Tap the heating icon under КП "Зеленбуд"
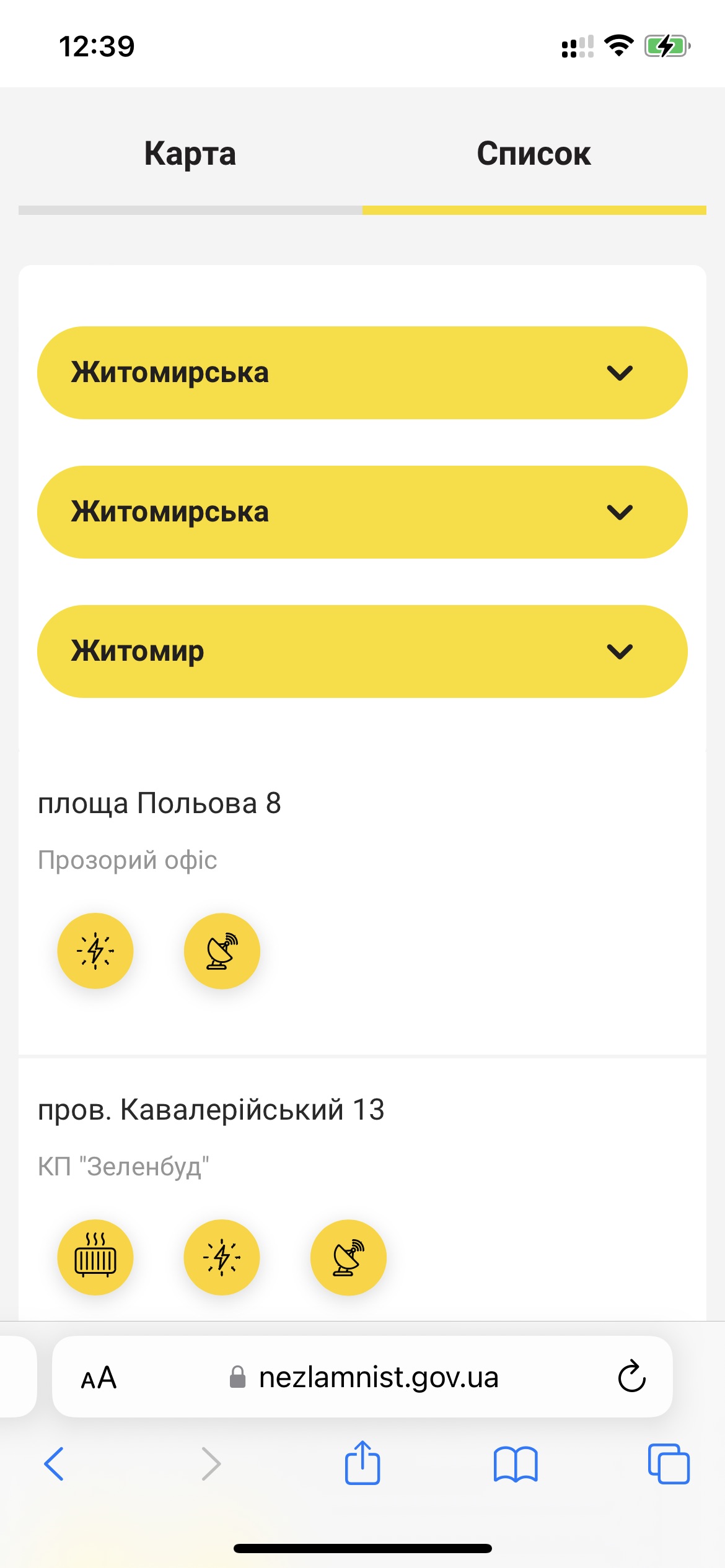 pos(95,1257)
